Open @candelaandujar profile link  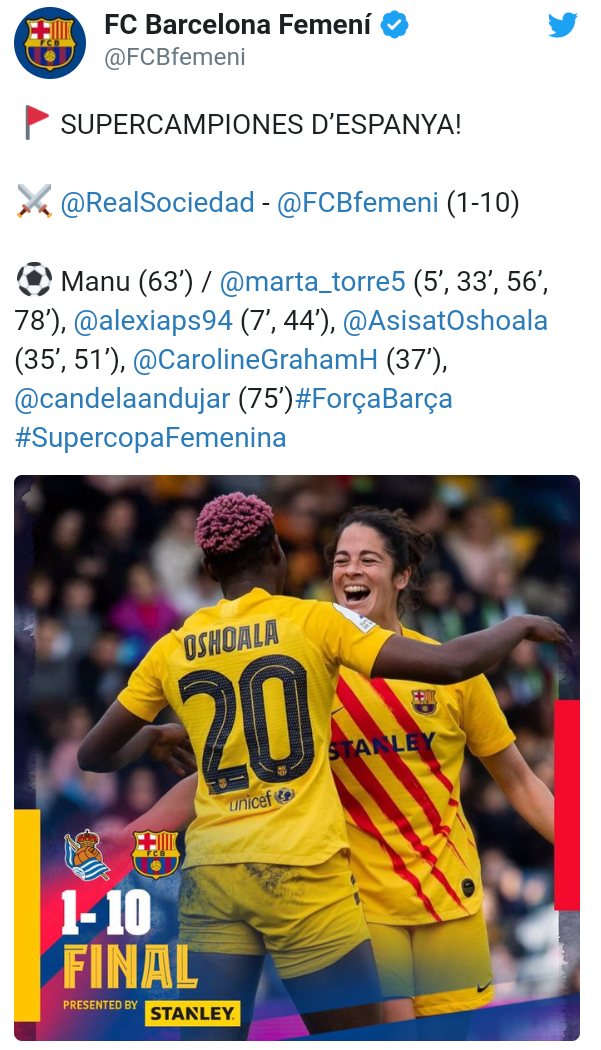click(123, 398)
